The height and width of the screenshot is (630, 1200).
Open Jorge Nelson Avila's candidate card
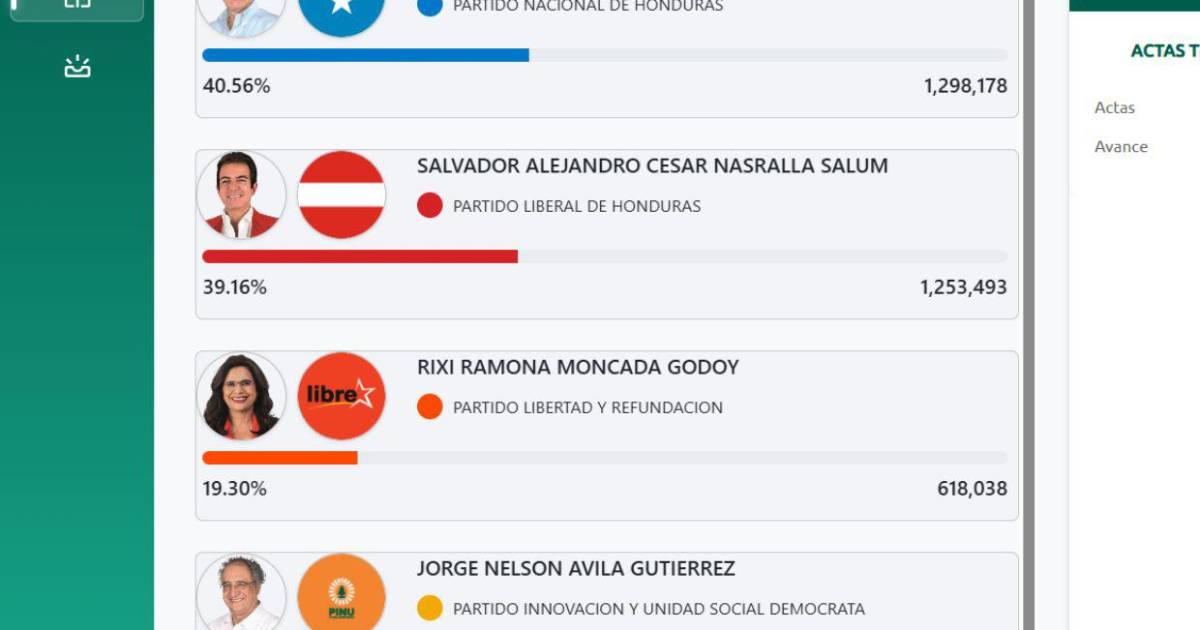(x=606, y=592)
